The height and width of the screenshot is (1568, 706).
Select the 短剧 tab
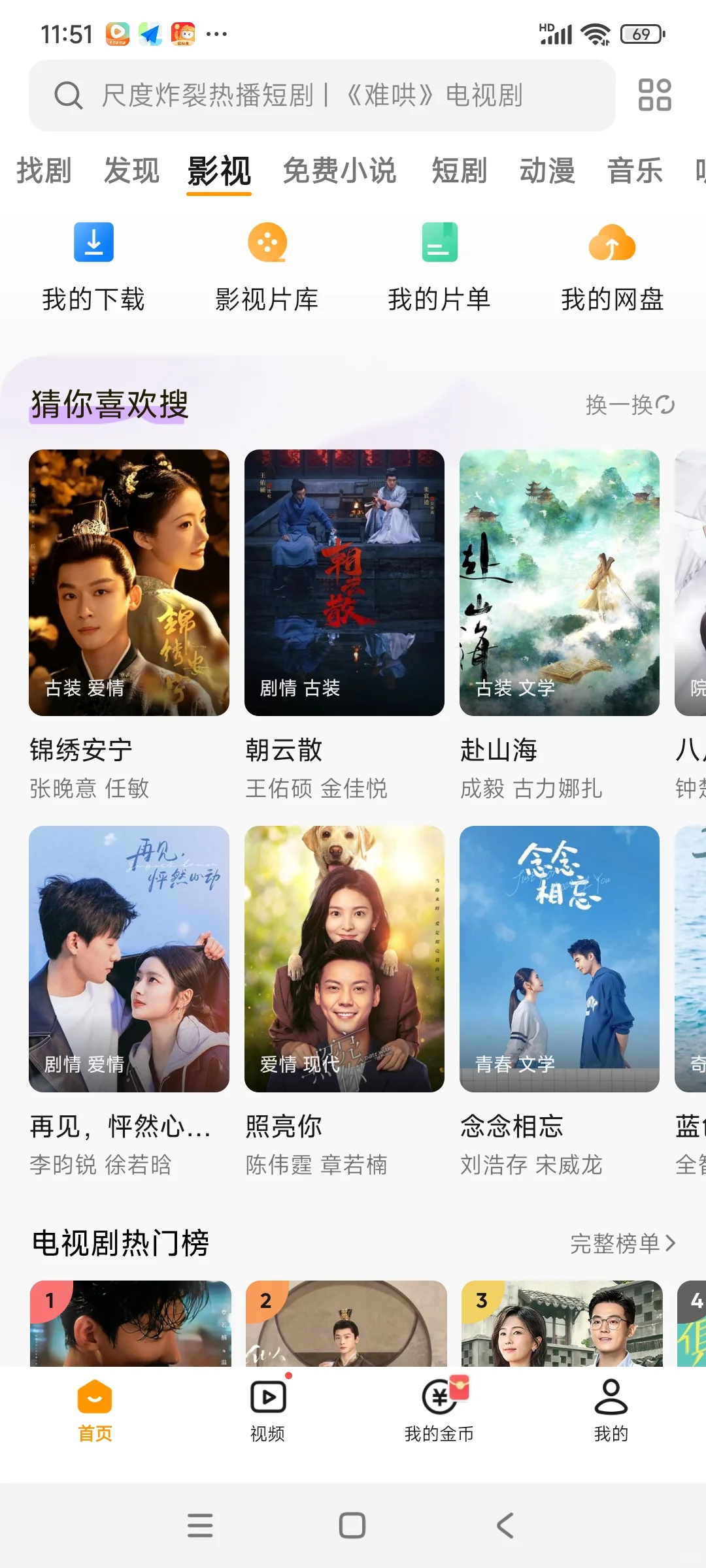(459, 171)
